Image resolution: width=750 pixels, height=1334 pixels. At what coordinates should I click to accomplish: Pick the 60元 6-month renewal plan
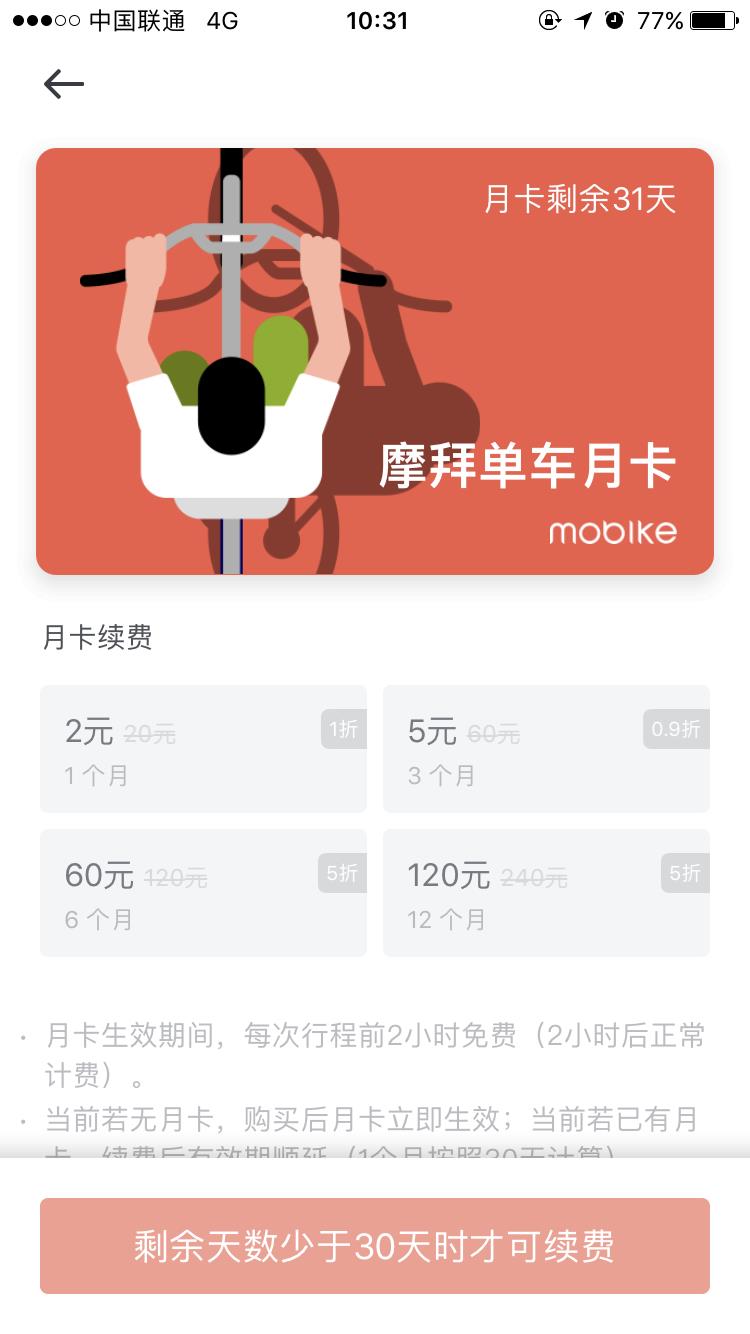[203, 893]
